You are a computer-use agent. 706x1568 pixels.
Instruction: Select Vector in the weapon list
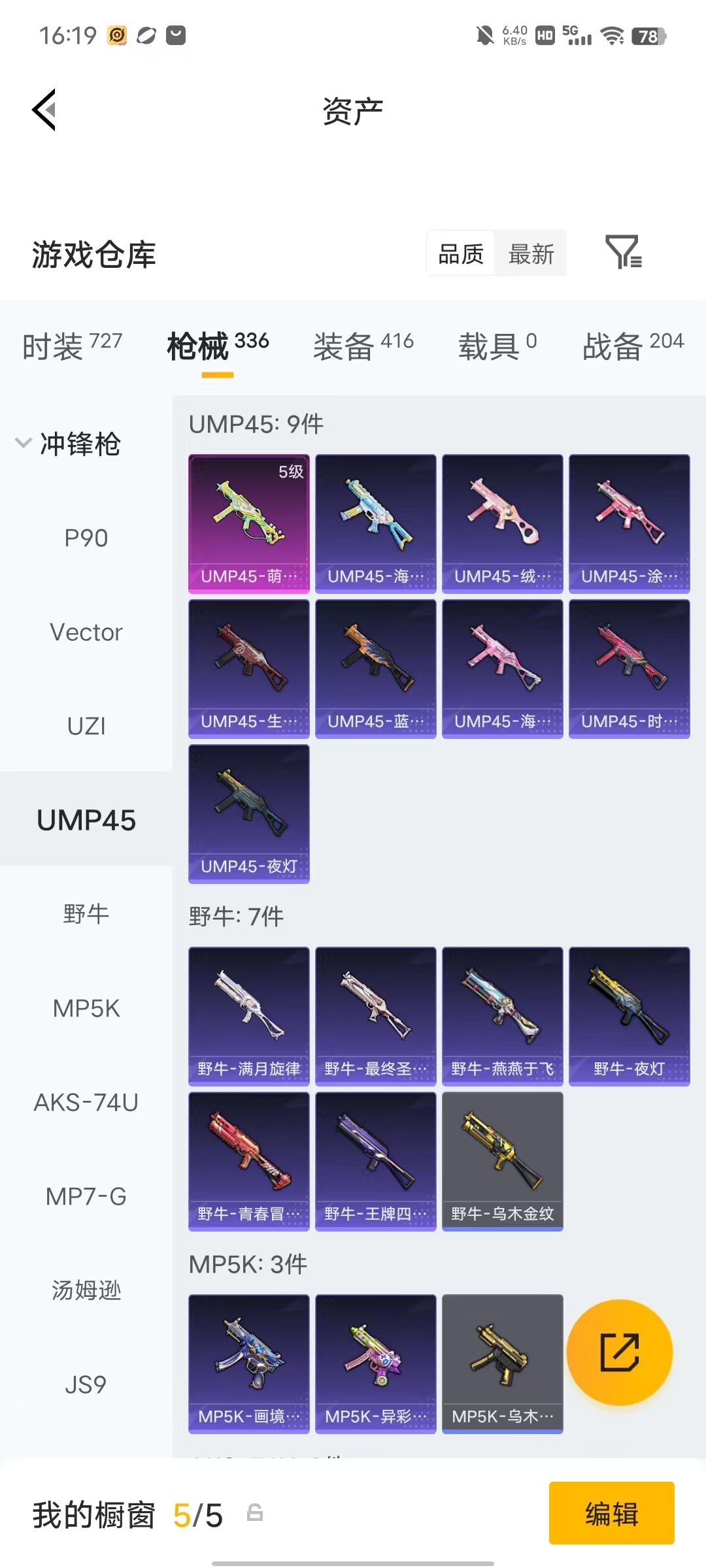pos(86,632)
